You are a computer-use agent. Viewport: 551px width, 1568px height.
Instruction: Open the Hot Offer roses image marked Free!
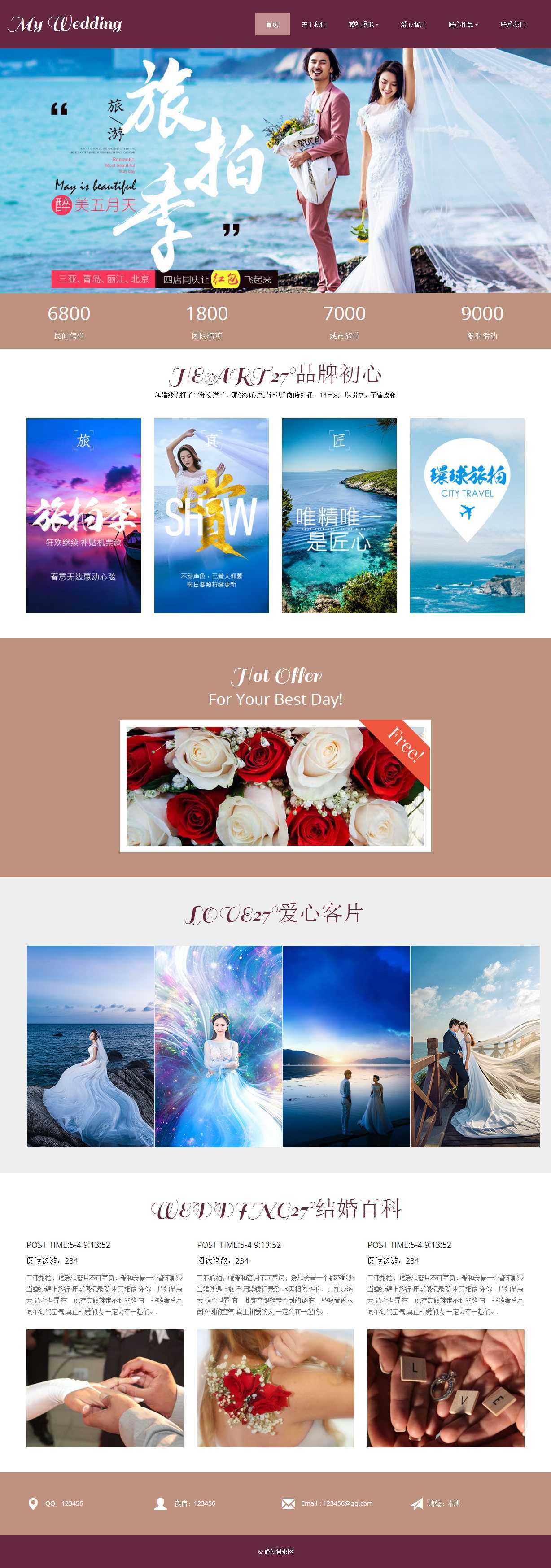click(275, 785)
